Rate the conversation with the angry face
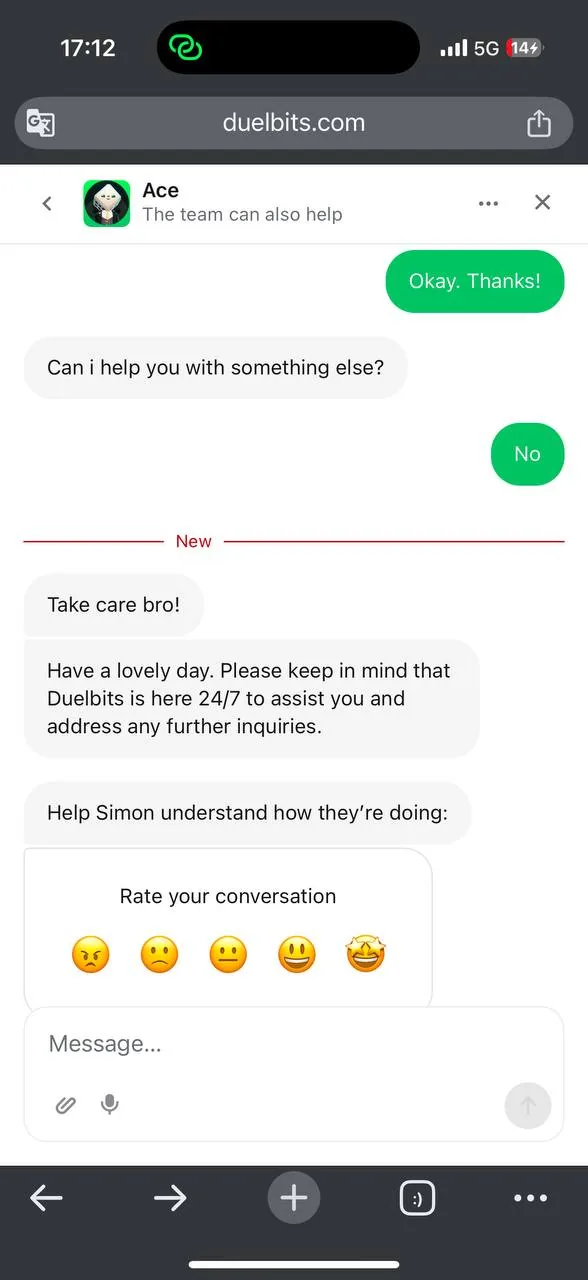Viewport: 588px width, 1280px height. (91, 955)
